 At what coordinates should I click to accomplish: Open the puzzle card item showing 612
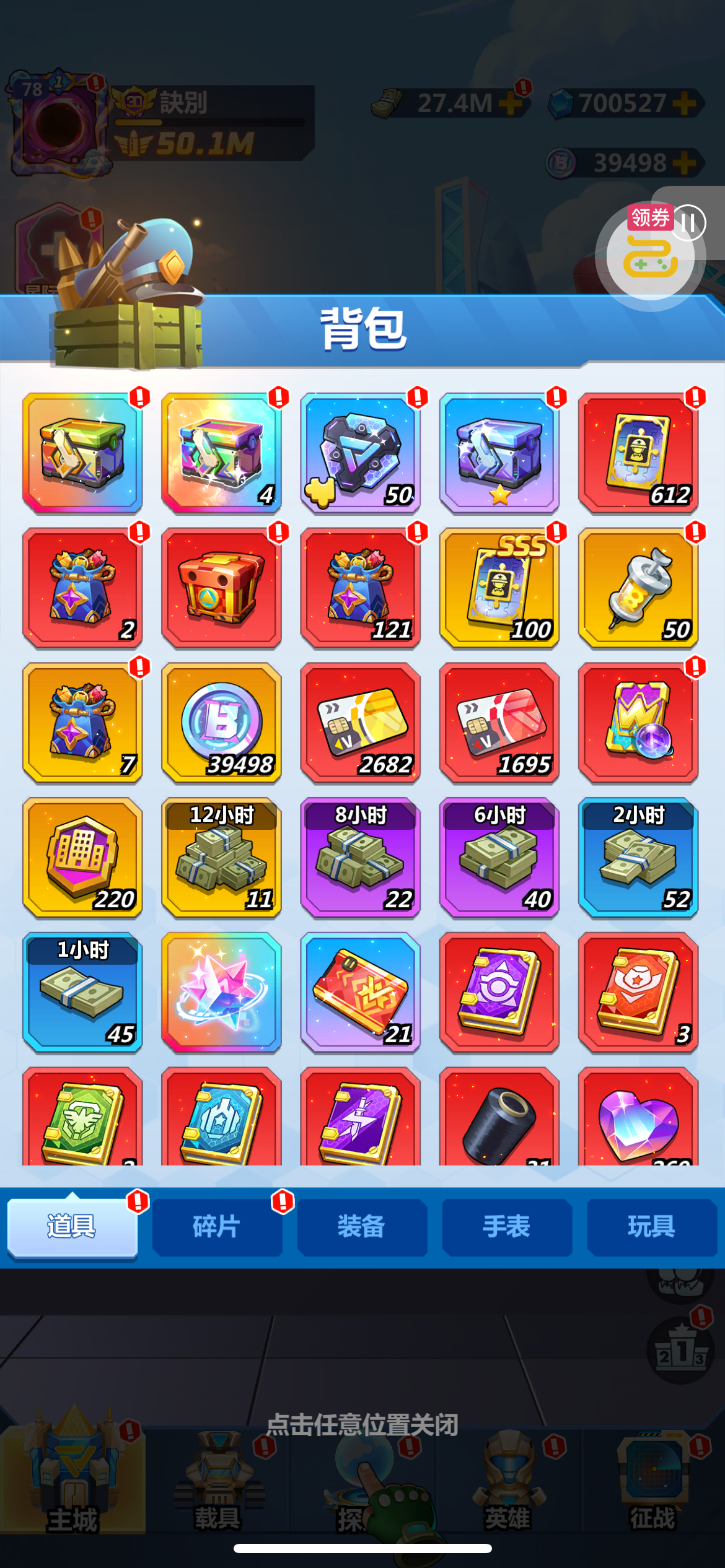(638, 453)
